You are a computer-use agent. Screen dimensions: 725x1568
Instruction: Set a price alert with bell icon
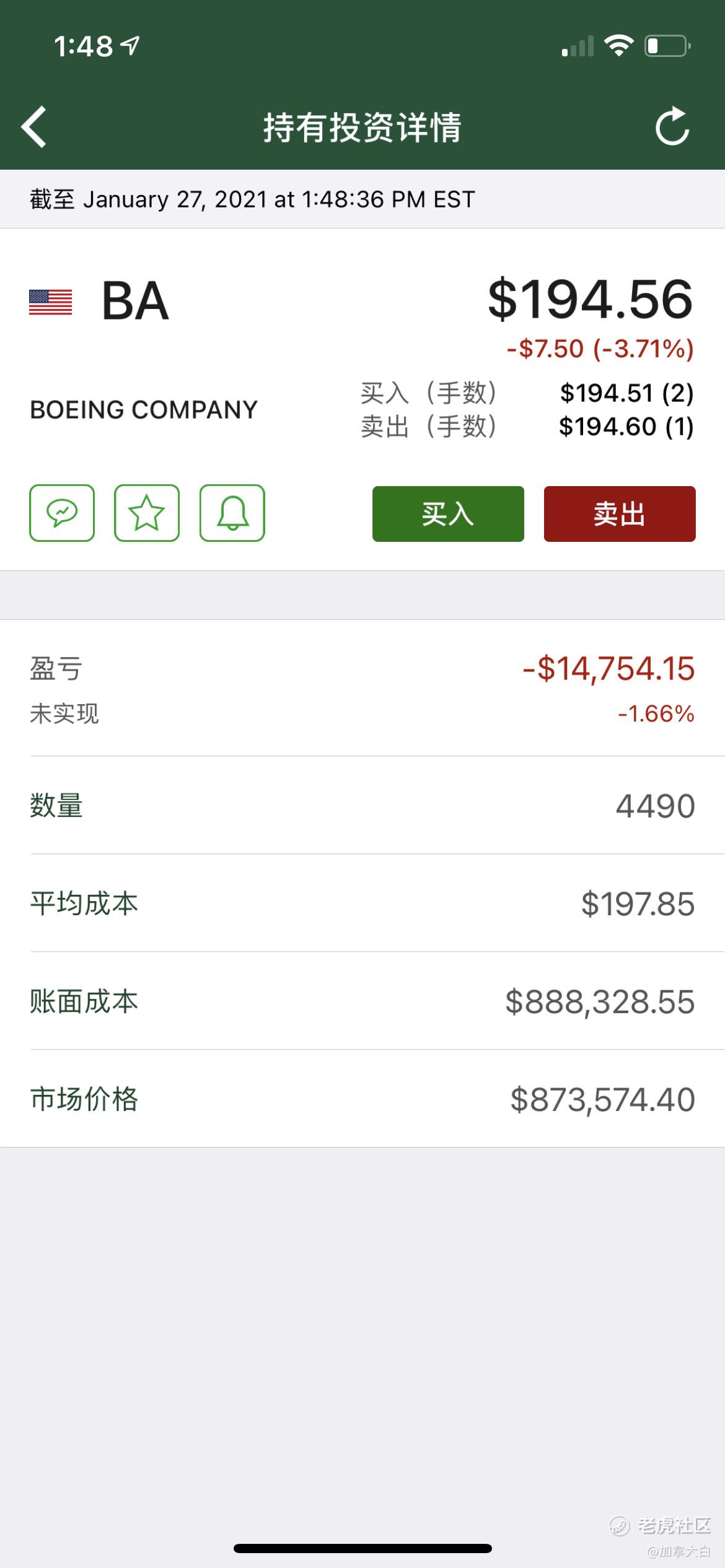tap(232, 513)
